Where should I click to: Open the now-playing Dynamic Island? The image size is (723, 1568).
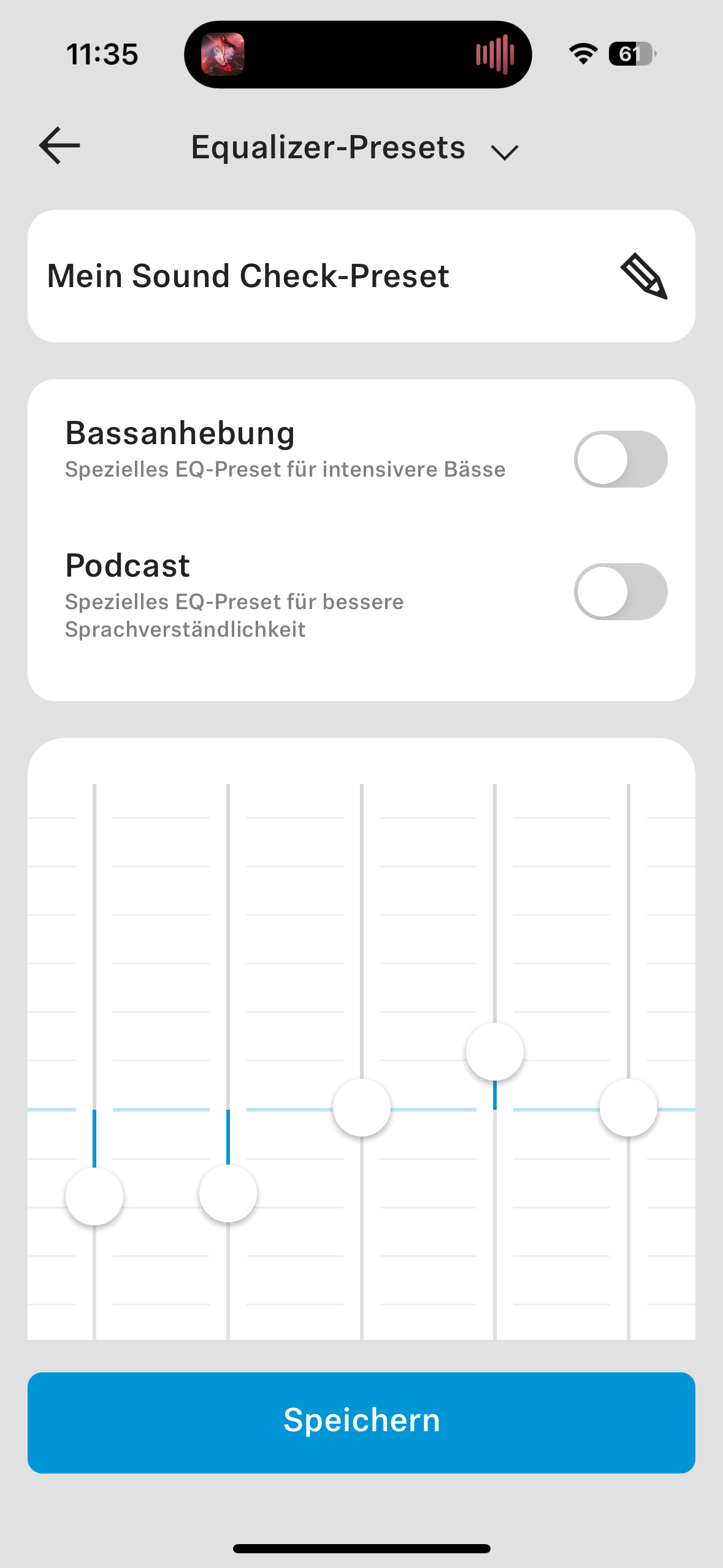tap(358, 55)
